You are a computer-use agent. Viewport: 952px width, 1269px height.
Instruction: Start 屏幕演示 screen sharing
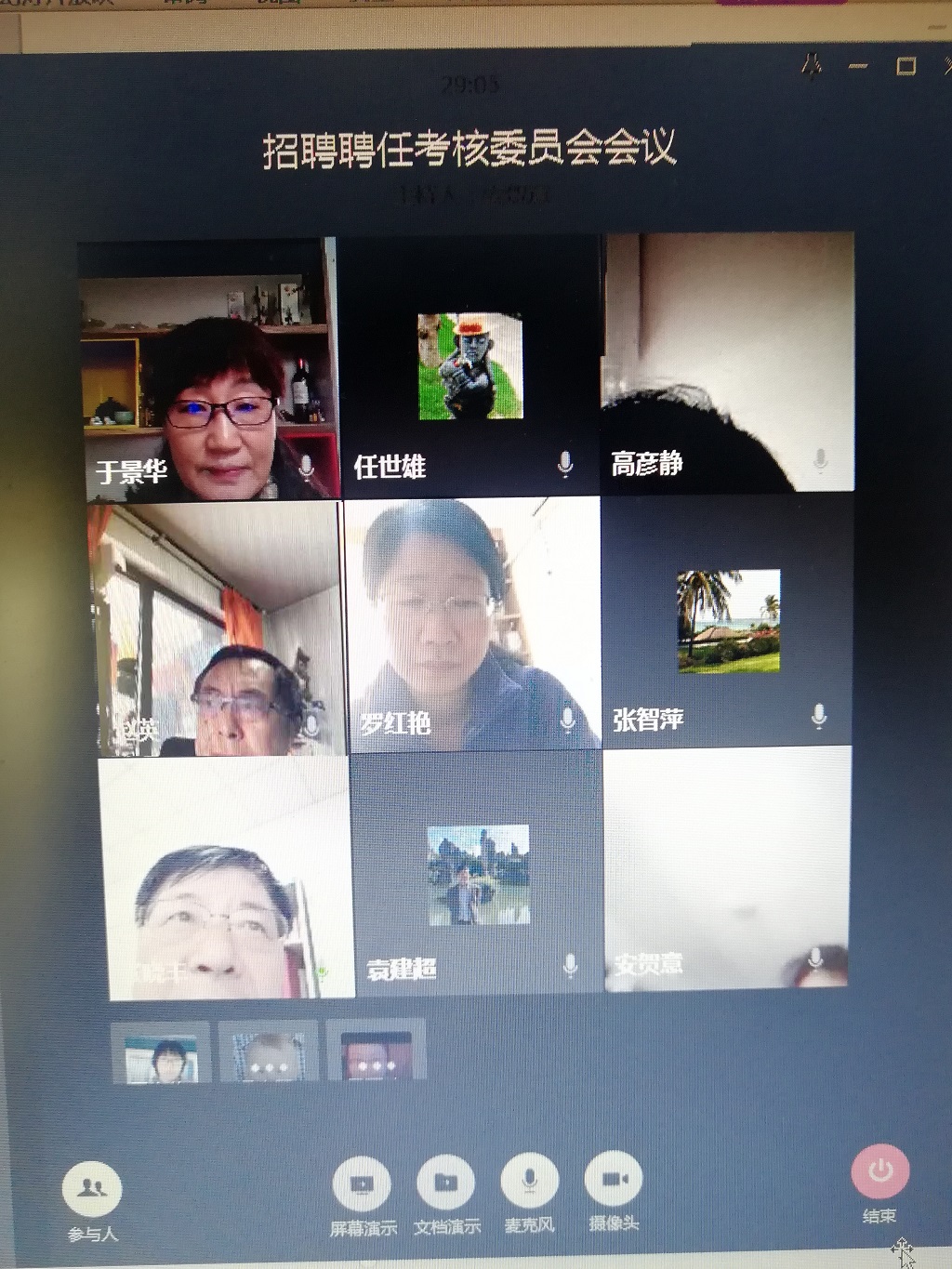point(362,1184)
